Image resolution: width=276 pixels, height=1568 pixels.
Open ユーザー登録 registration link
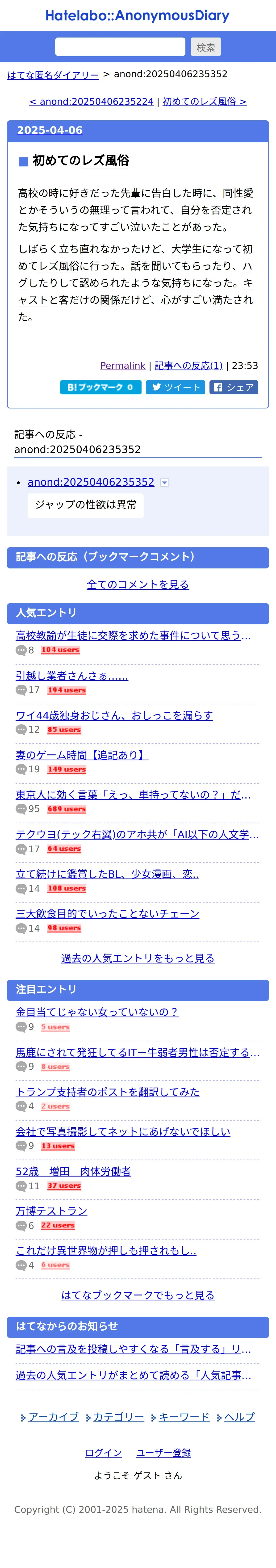pyautogui.click(x=163, y=1453)
